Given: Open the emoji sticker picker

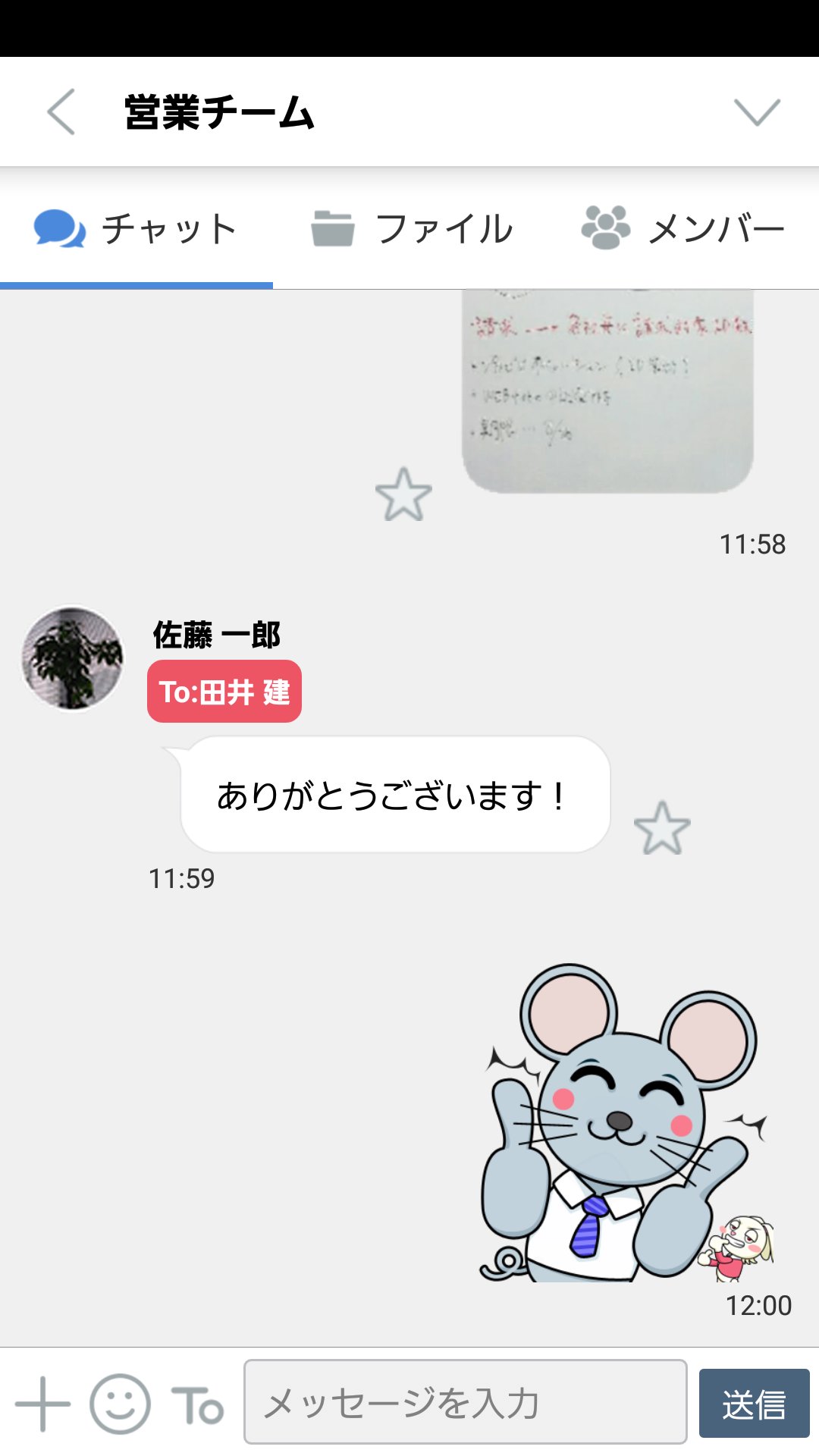Looking at the screenshot, I should tap(120, 1404).
